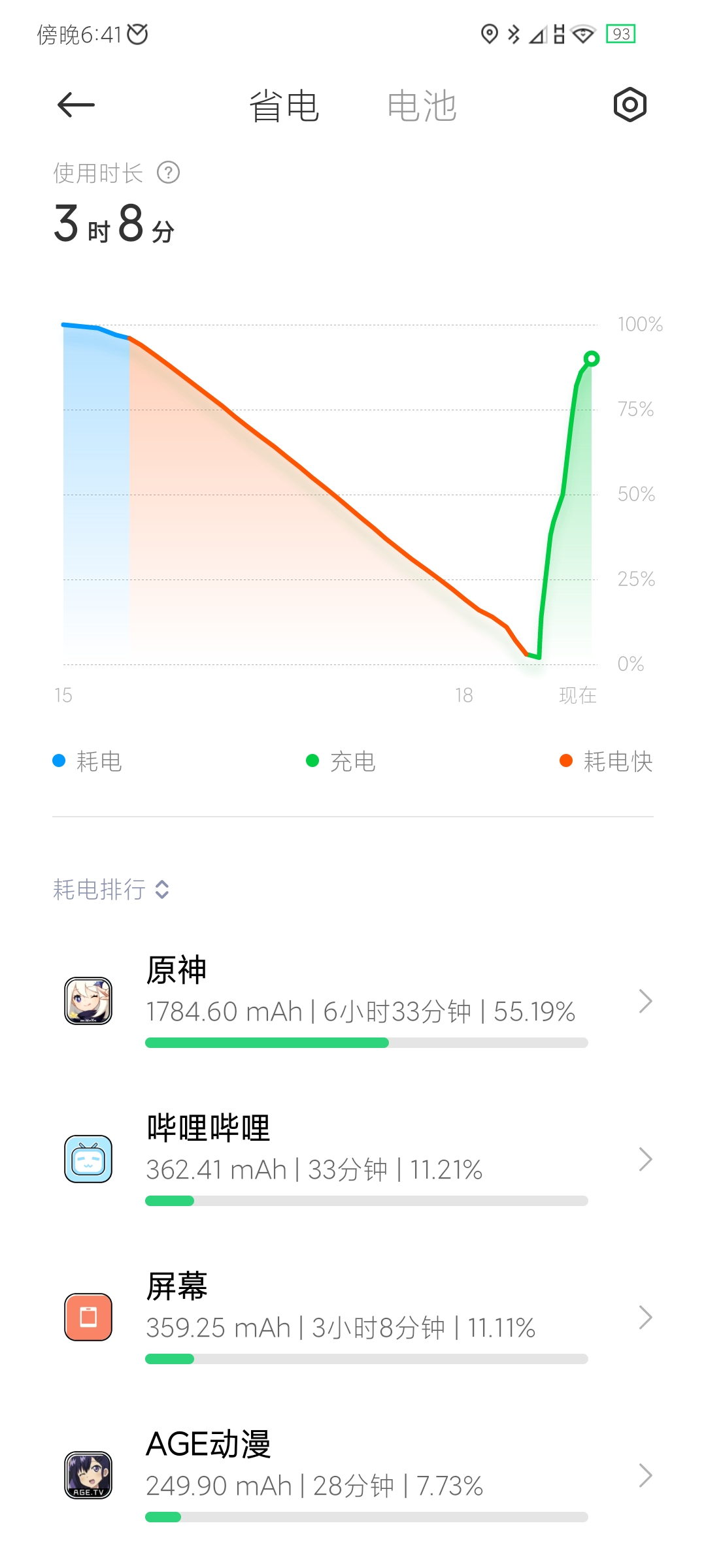The width and height of the screenshot is (706, 1568).
Task: Select the 省电 tab
Action: 284,106
